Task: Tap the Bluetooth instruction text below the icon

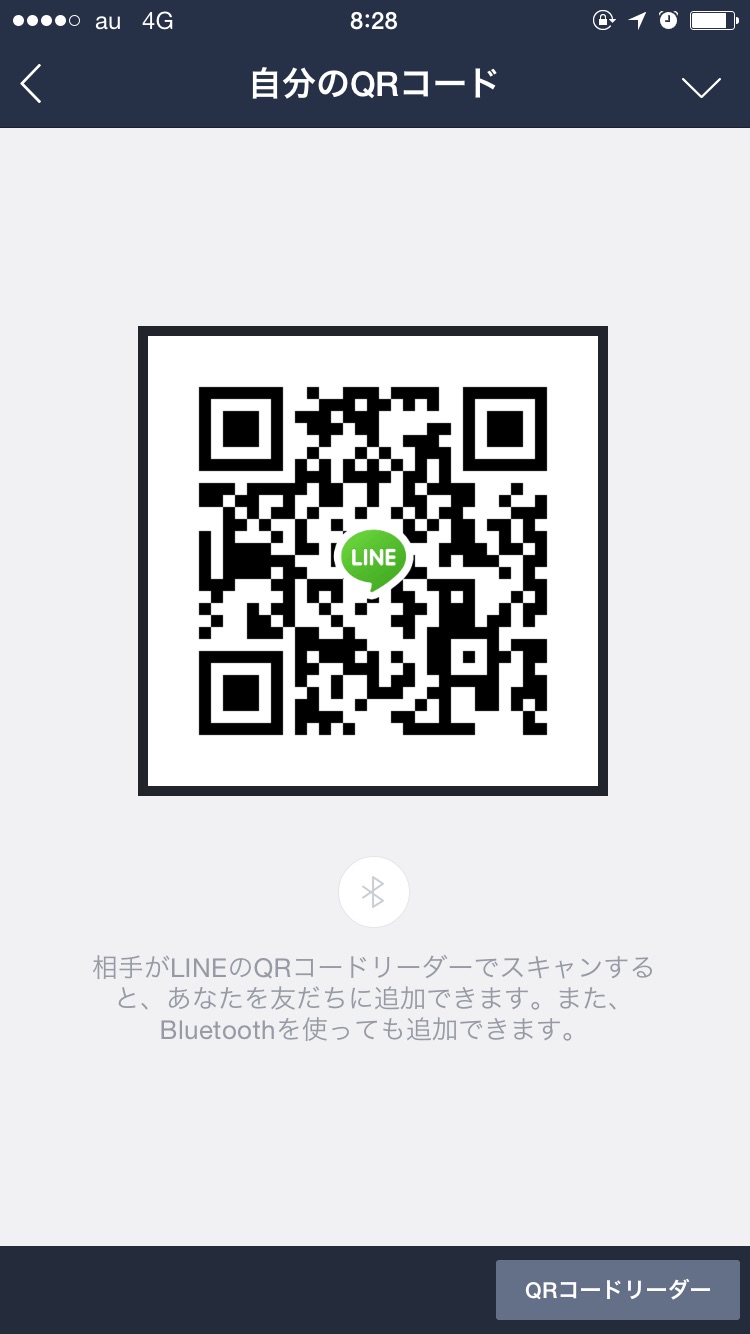Action: pyautogui.click(x=373, y=996)
